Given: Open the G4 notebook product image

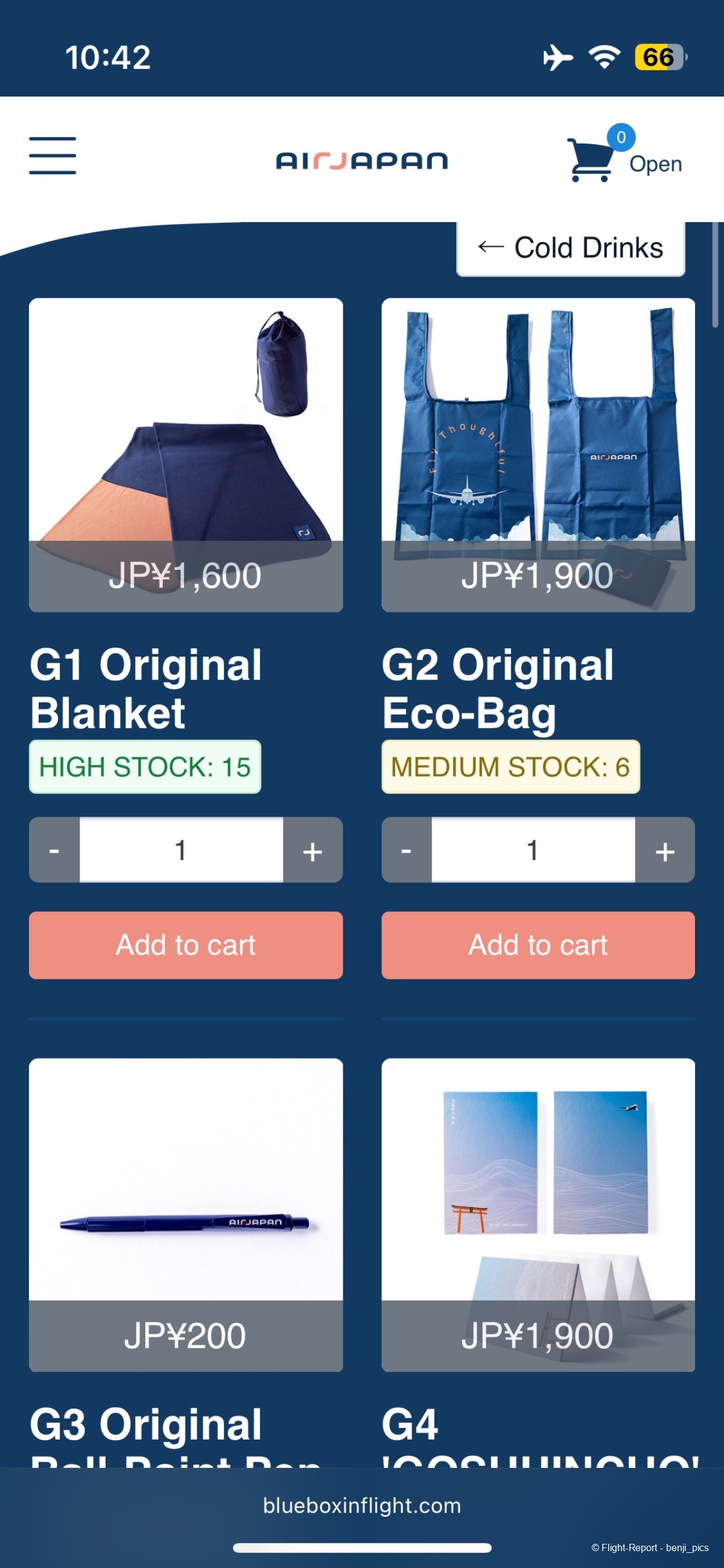Looking at the screenshot, I should (x=538, y=1214).
